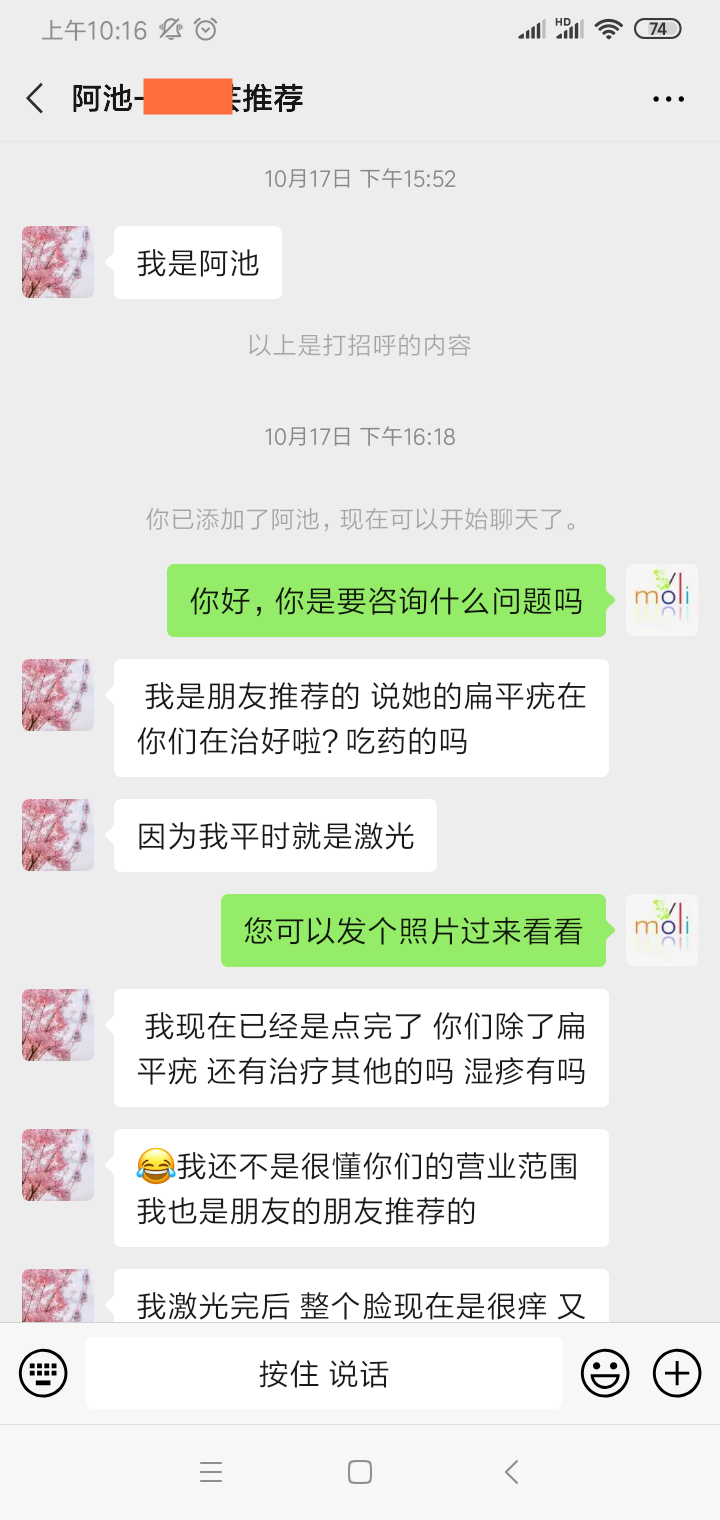Image resolution: width=720 pixels, height=1520 pixels.
Task: Switch to keyboard input icon
Action: click(x=43, y=1372)
